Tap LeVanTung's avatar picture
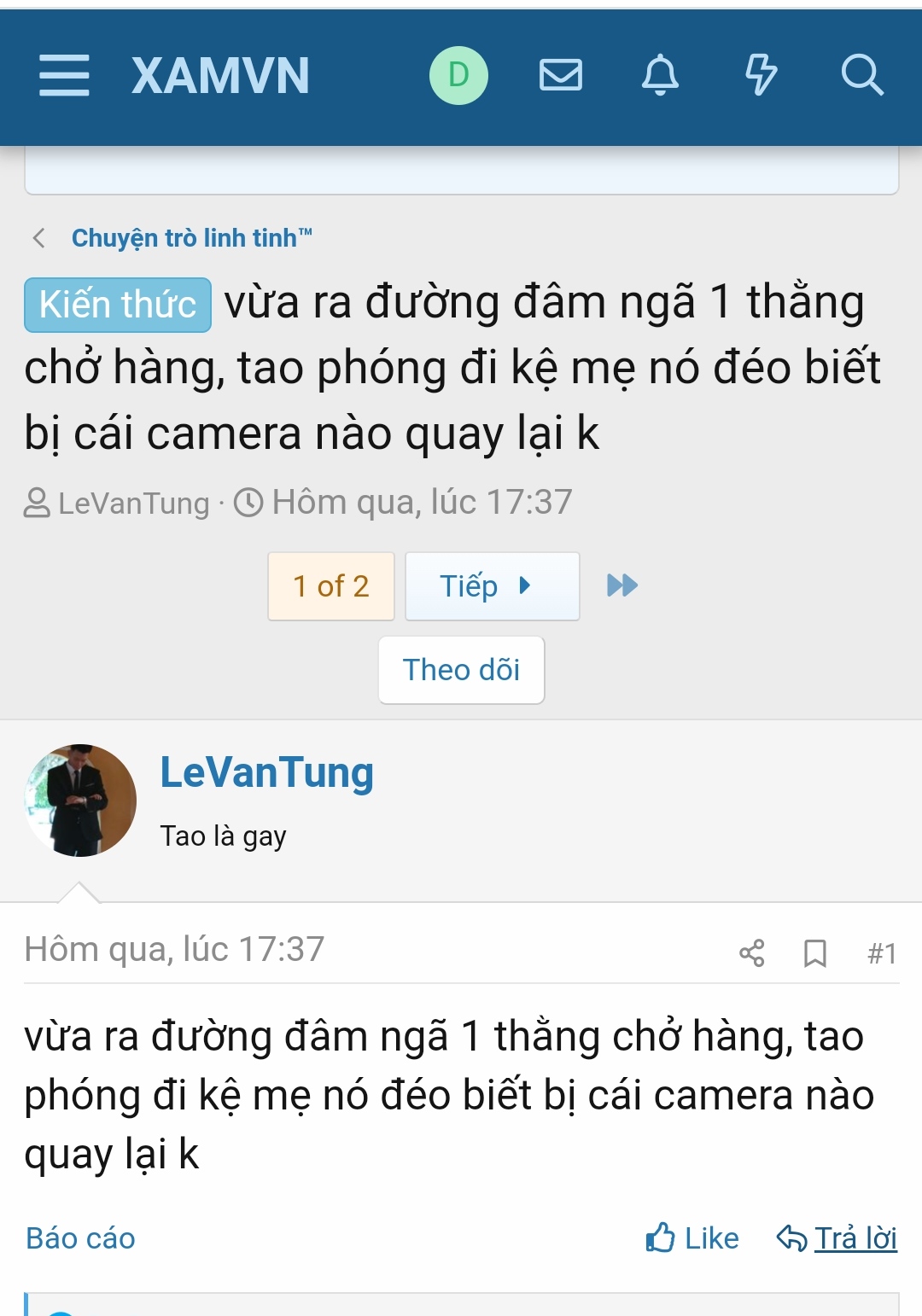Screen dimensions: 922x1316 (80, 801)
